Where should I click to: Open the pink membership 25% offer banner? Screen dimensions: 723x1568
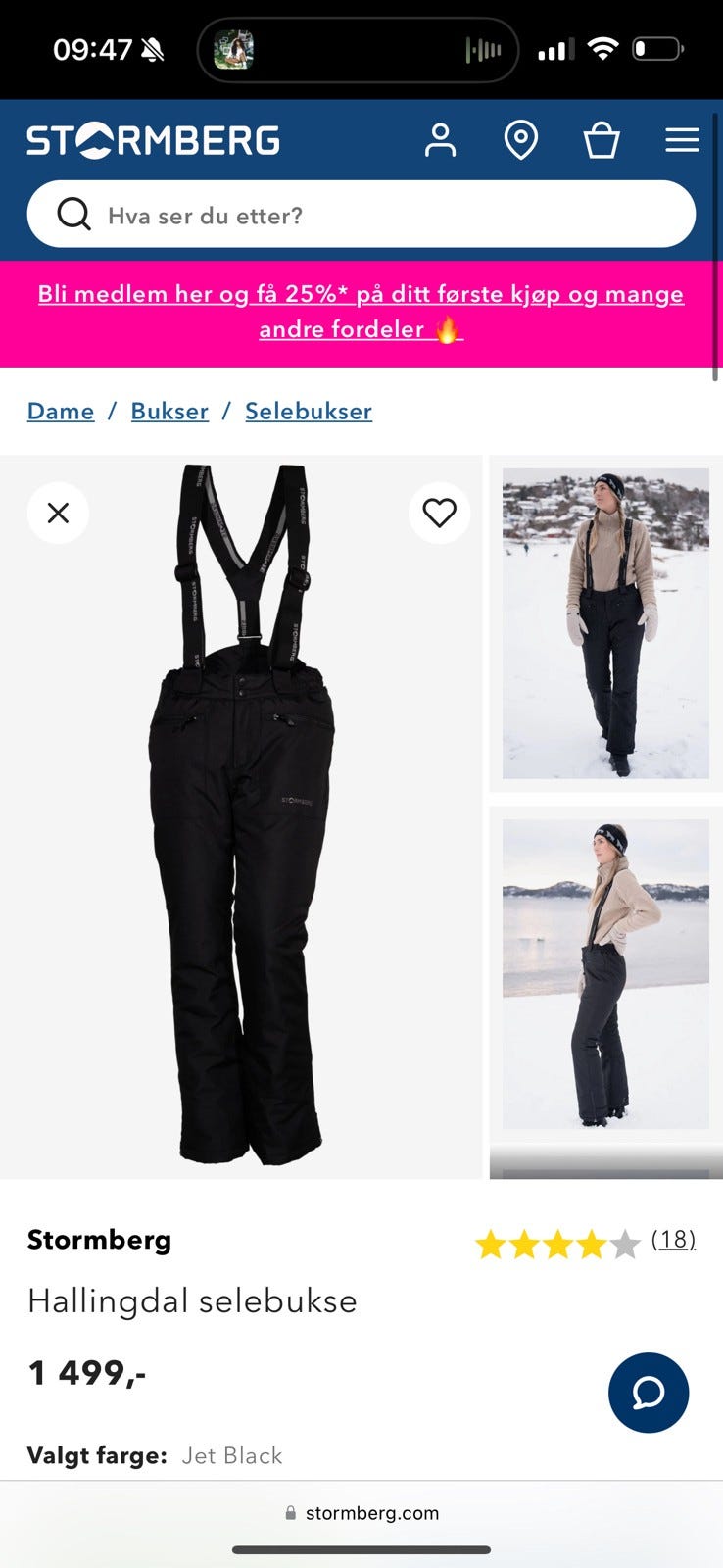(x=361, y=312)
